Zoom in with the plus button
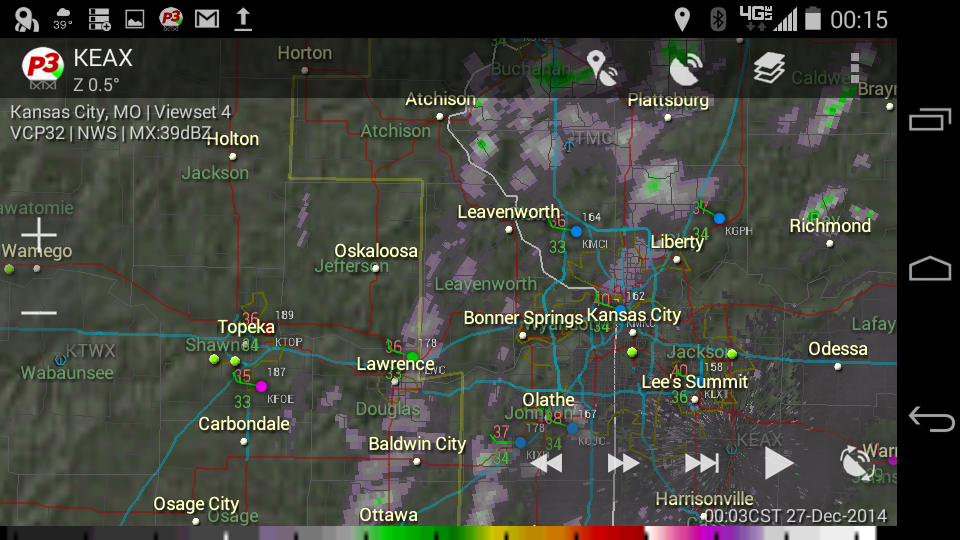Viewport: 960px width, 540px height. coord(39,235)
